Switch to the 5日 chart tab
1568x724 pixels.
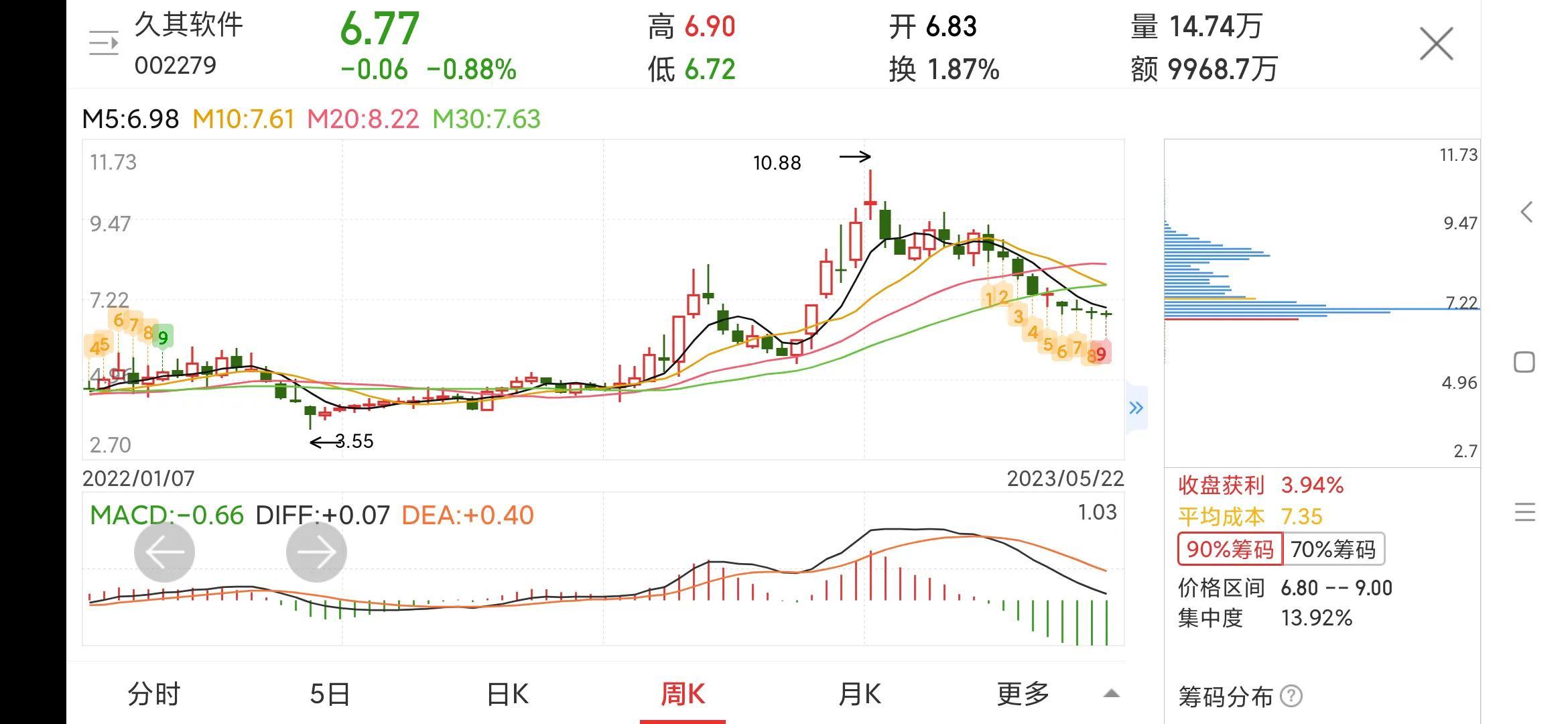[x=330, y=694]
